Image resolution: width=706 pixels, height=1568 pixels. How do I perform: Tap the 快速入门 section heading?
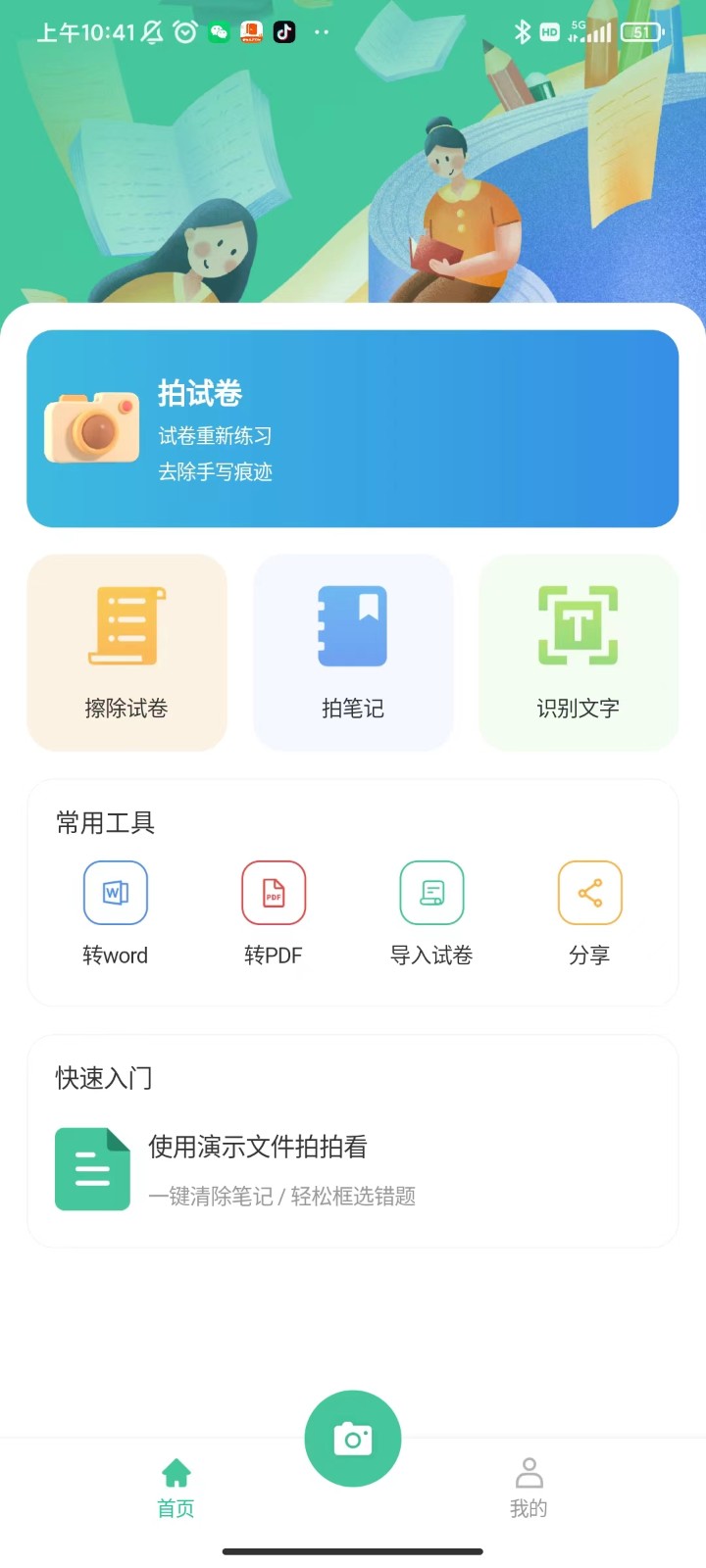tap(102, 1078)
